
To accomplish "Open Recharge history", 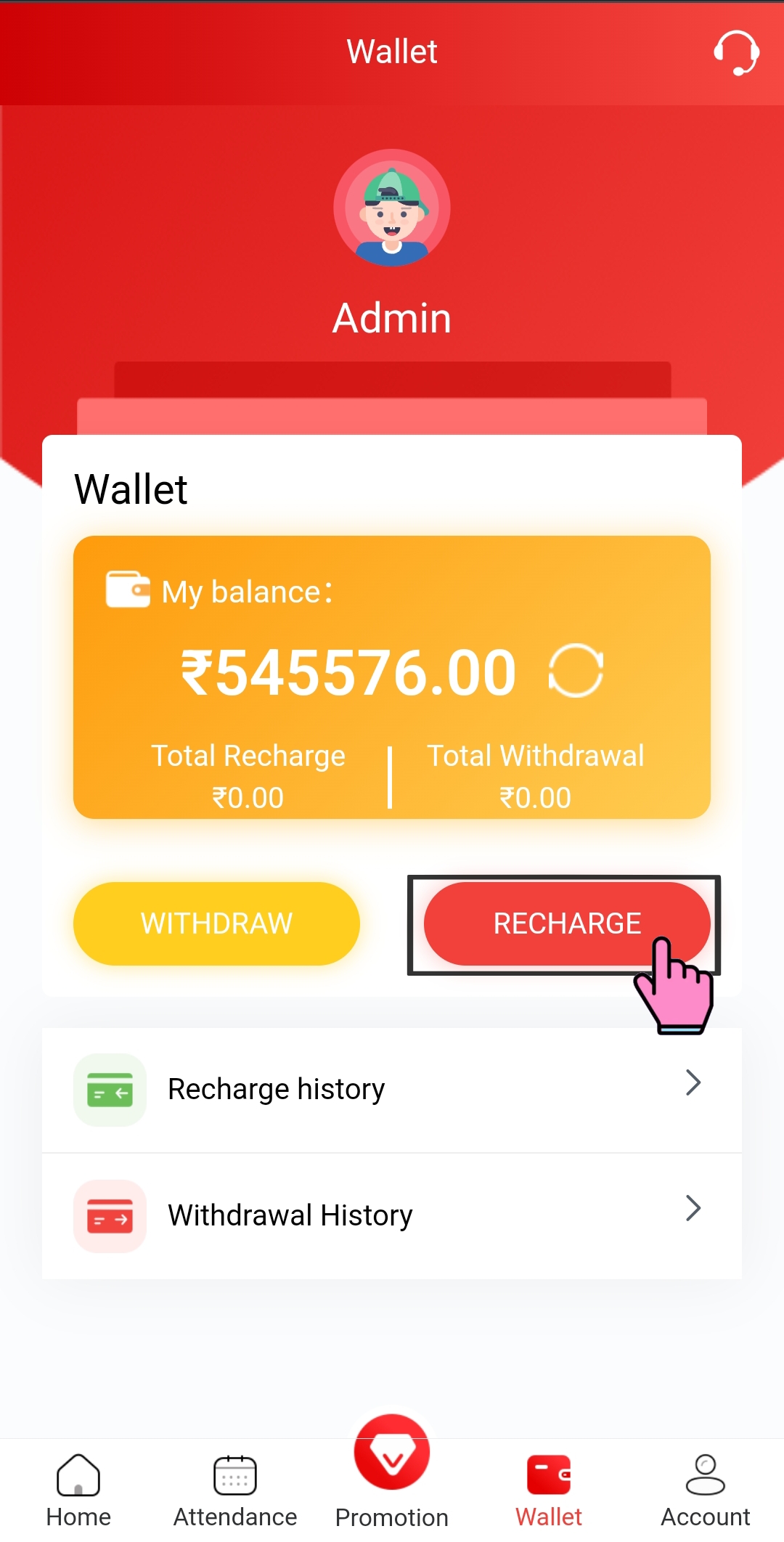I will pos(392,1089).
